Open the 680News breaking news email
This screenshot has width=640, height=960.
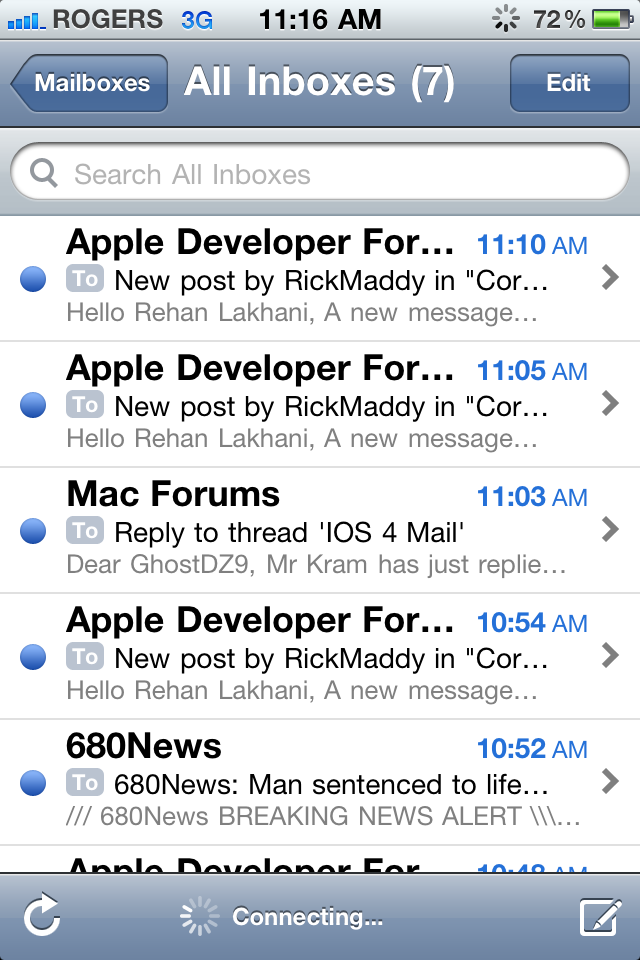[x=320, y=782]
